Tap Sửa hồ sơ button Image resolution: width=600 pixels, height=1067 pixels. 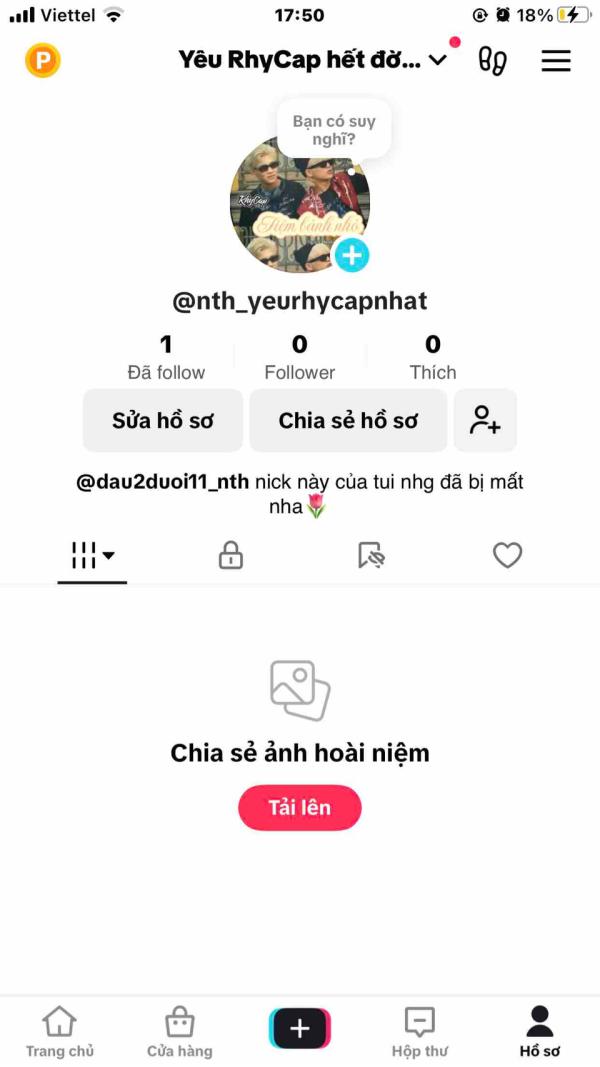pos(163,421)
